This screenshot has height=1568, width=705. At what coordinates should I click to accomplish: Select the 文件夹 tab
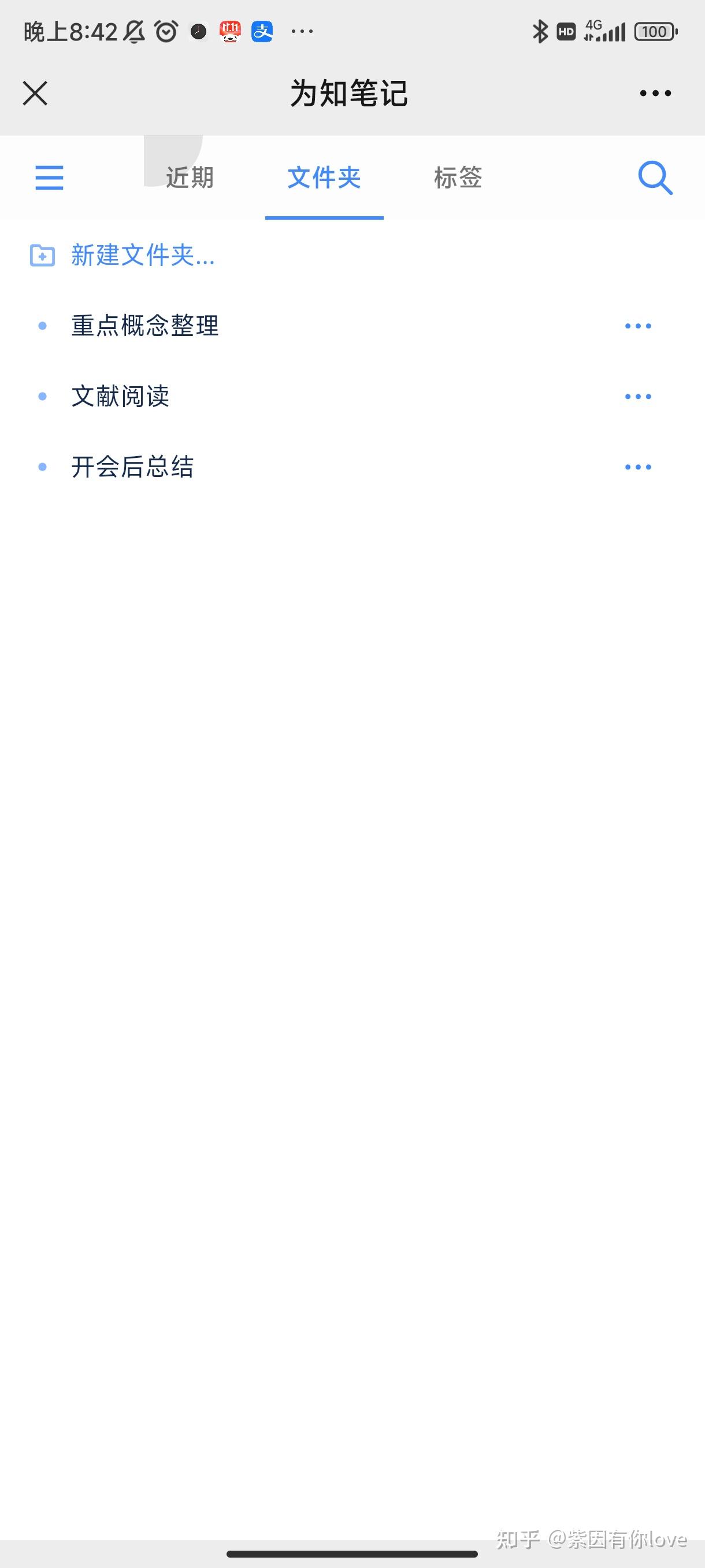pos(324,177)
